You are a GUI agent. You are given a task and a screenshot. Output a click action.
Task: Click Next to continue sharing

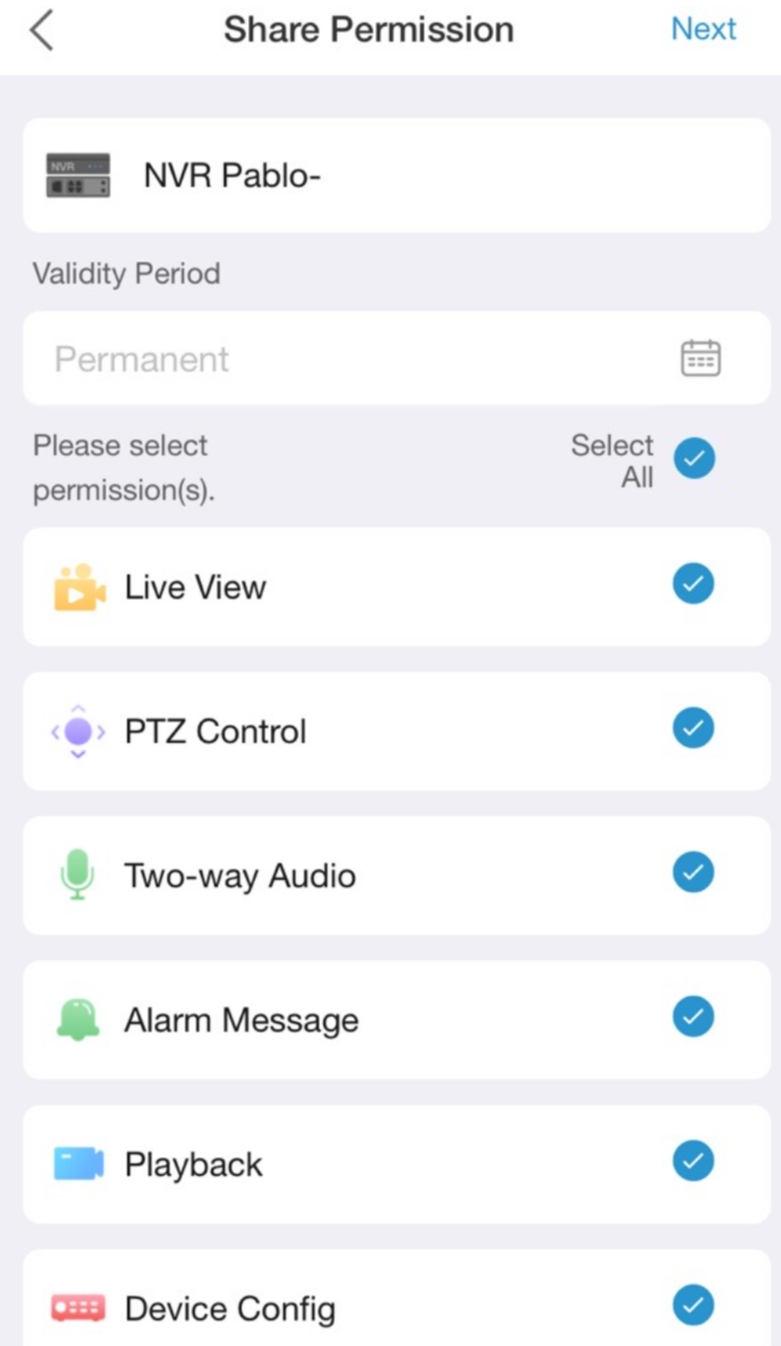[704, 29]
